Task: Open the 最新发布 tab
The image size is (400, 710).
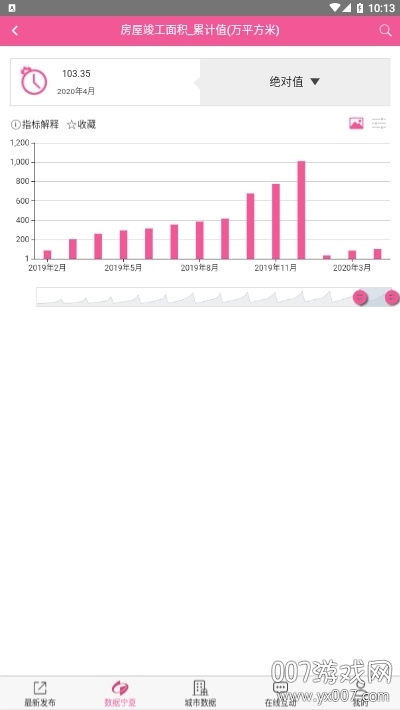Action: (40, 693)
